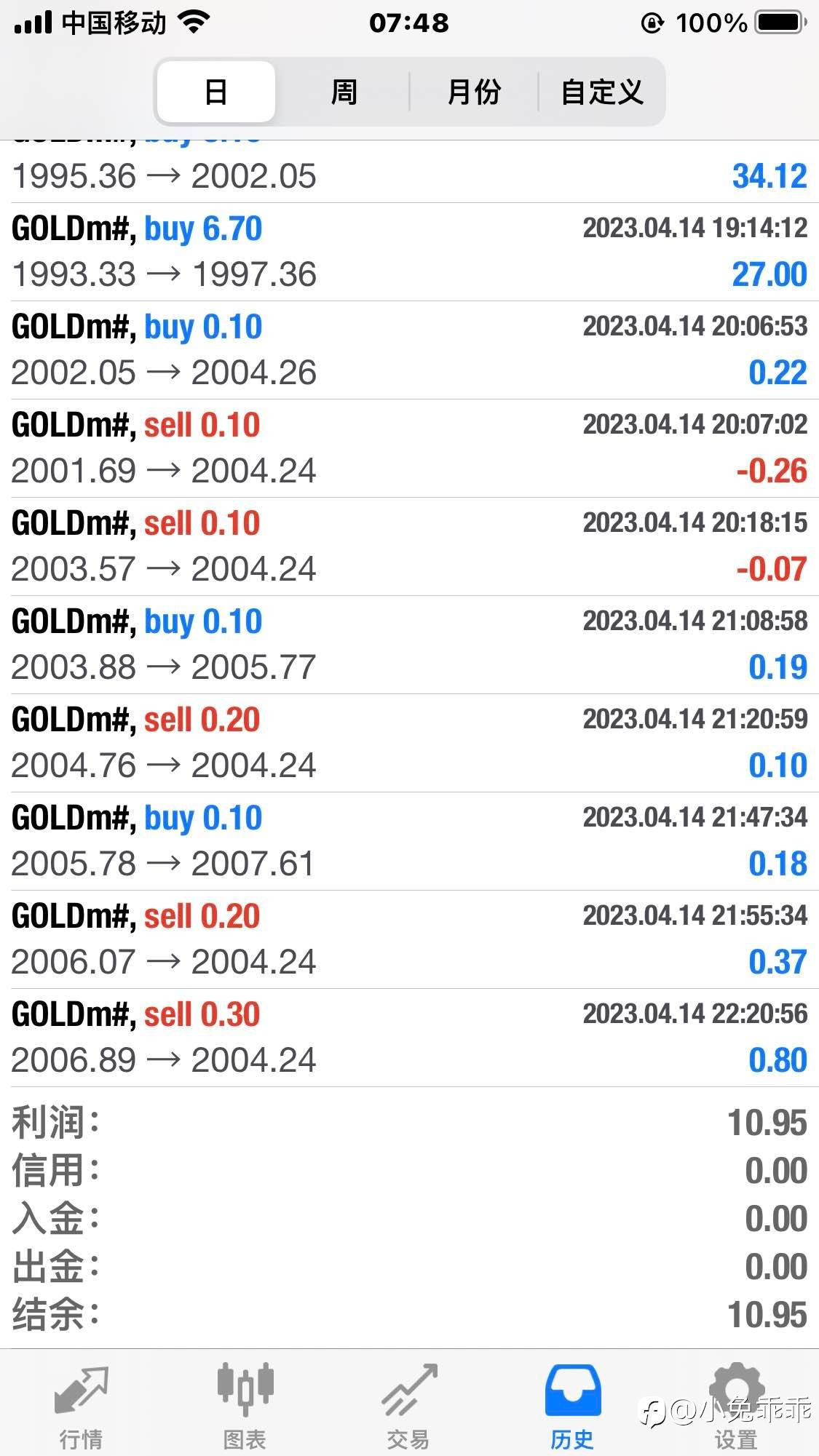Viewport: 819px width, 1456px height.
Task: Expand the buy 0.10 trade at 21:08:58
Action: 409,645
